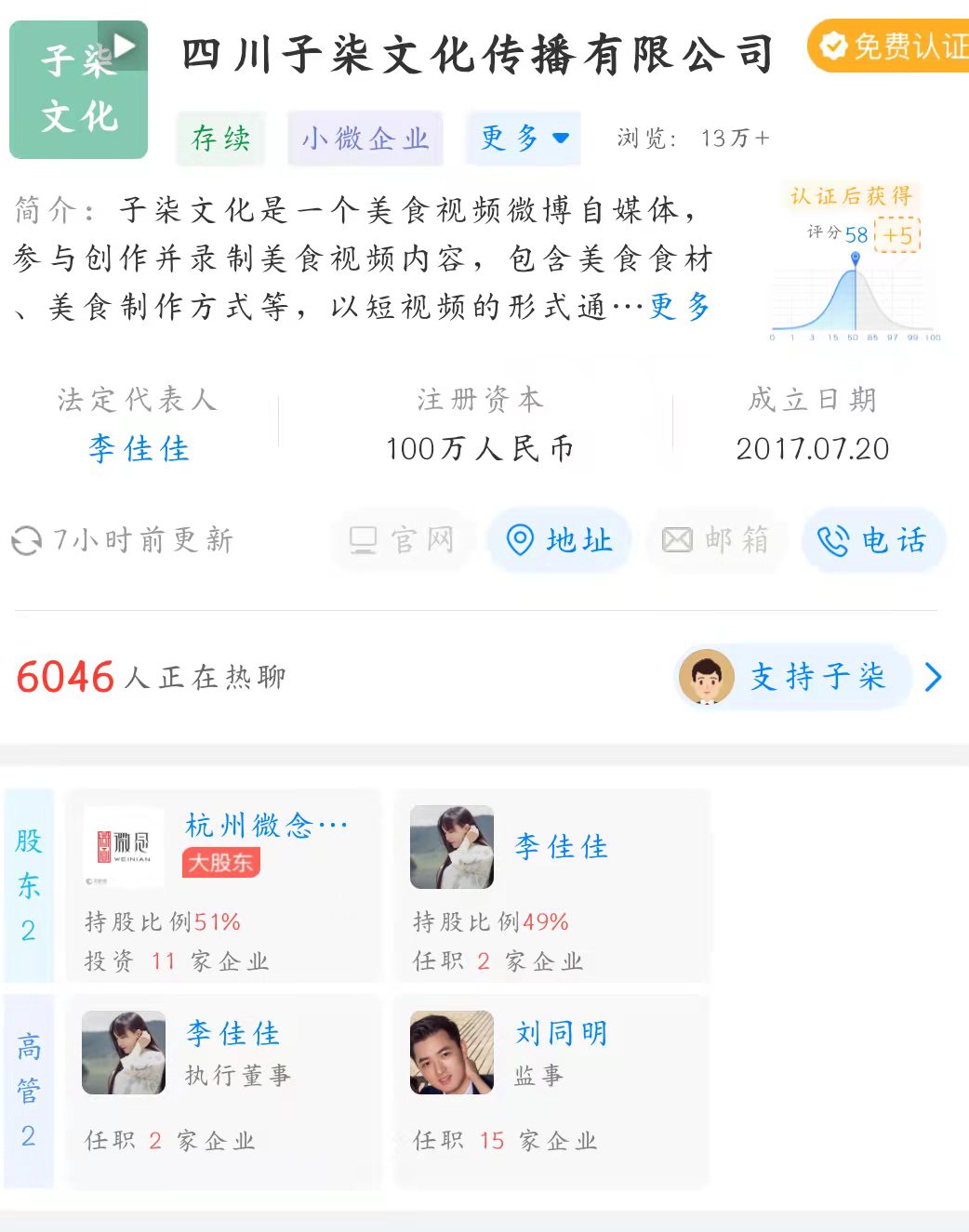The image size is (969, 1232).
Task: Open the 邮箱 email button
Action: tap(715, 540)
